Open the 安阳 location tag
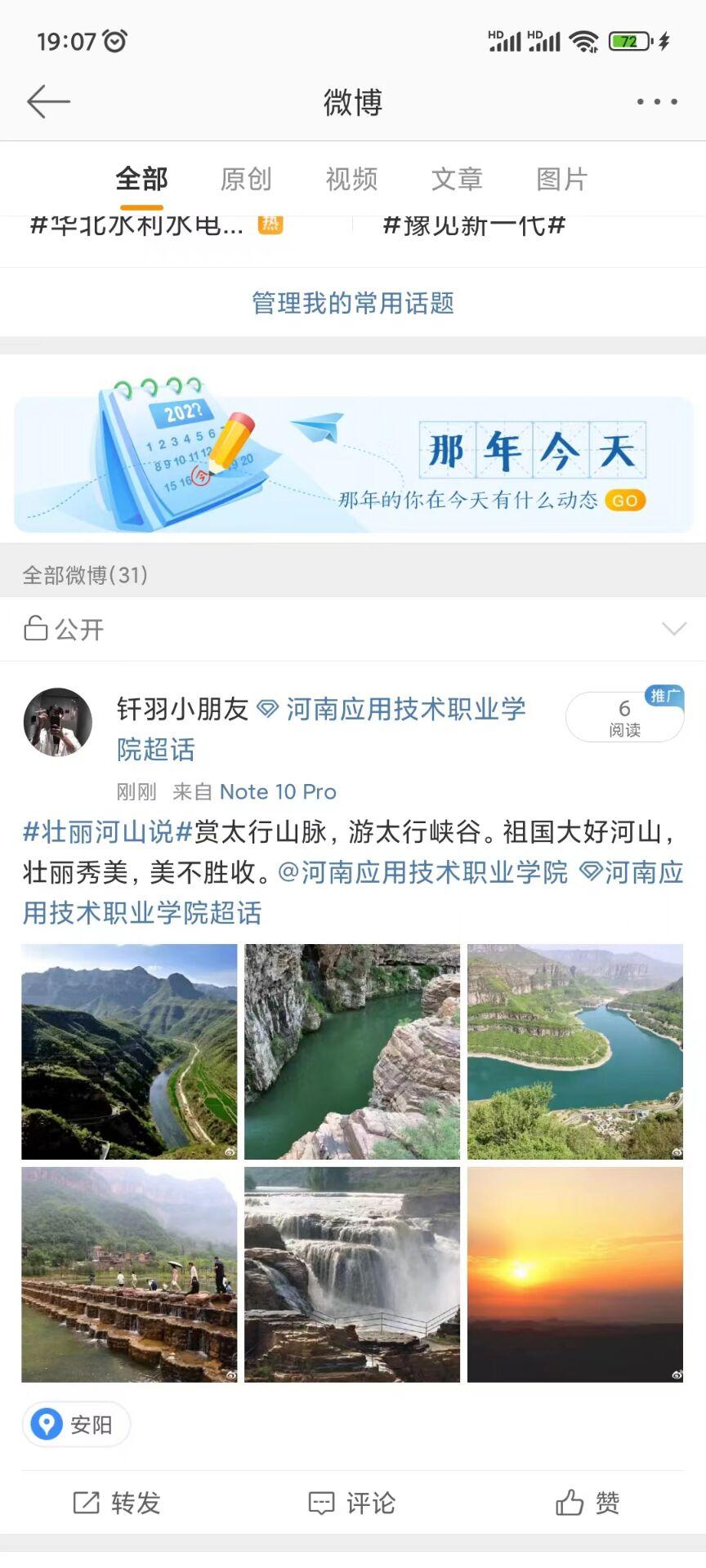This screenshot has width=706, height=1568. pos(76,1424)
